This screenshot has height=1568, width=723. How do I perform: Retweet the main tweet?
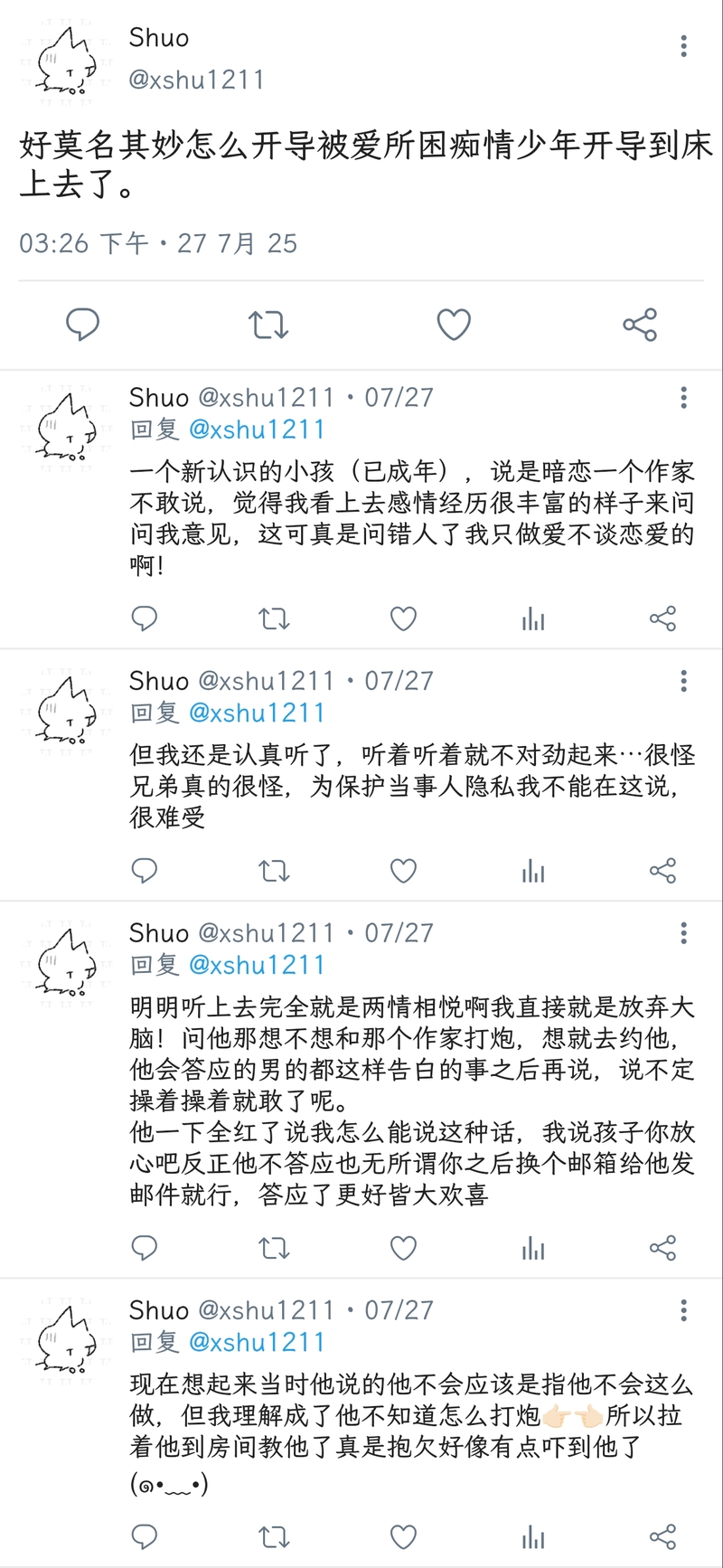[x=268, y=324]
